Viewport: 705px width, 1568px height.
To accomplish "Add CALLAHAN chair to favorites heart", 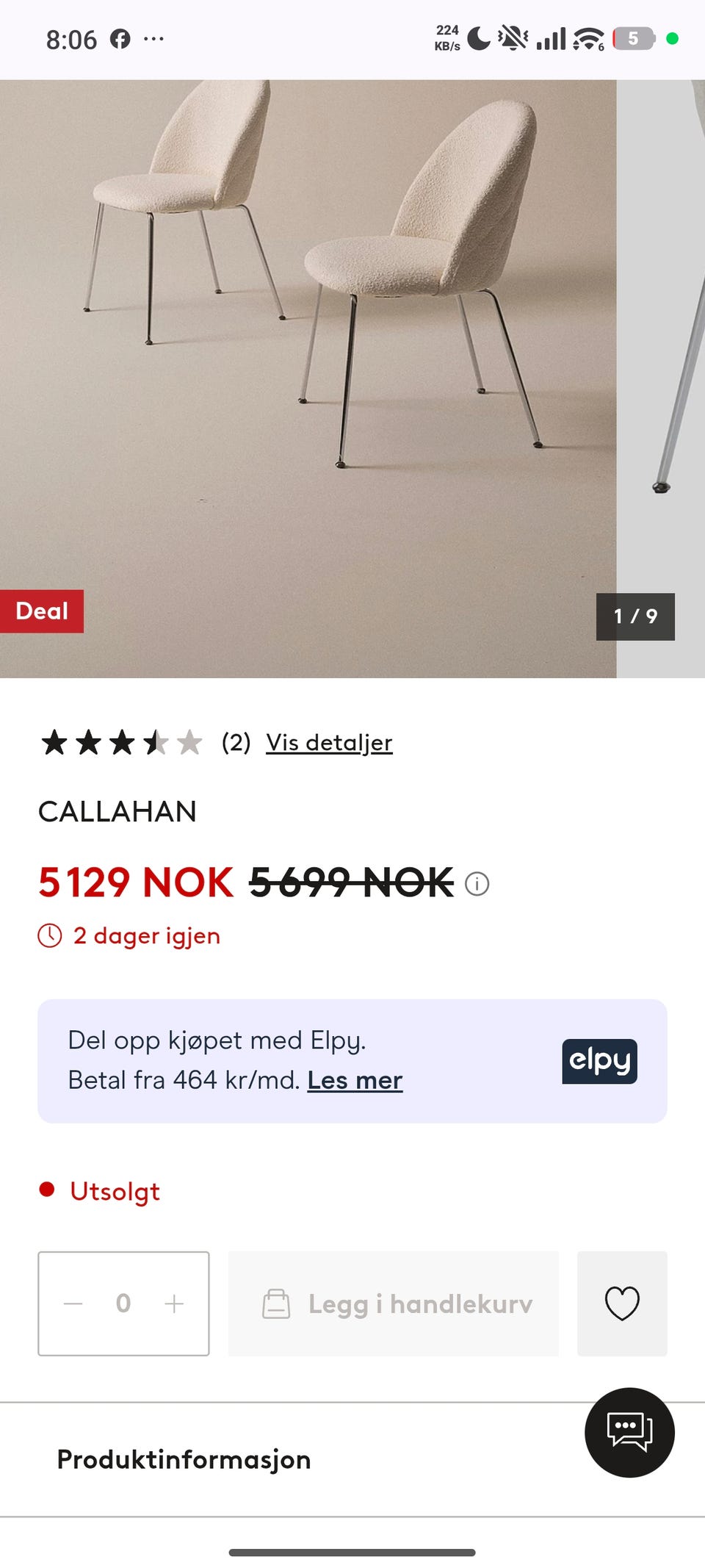I will click(622, 1303).
